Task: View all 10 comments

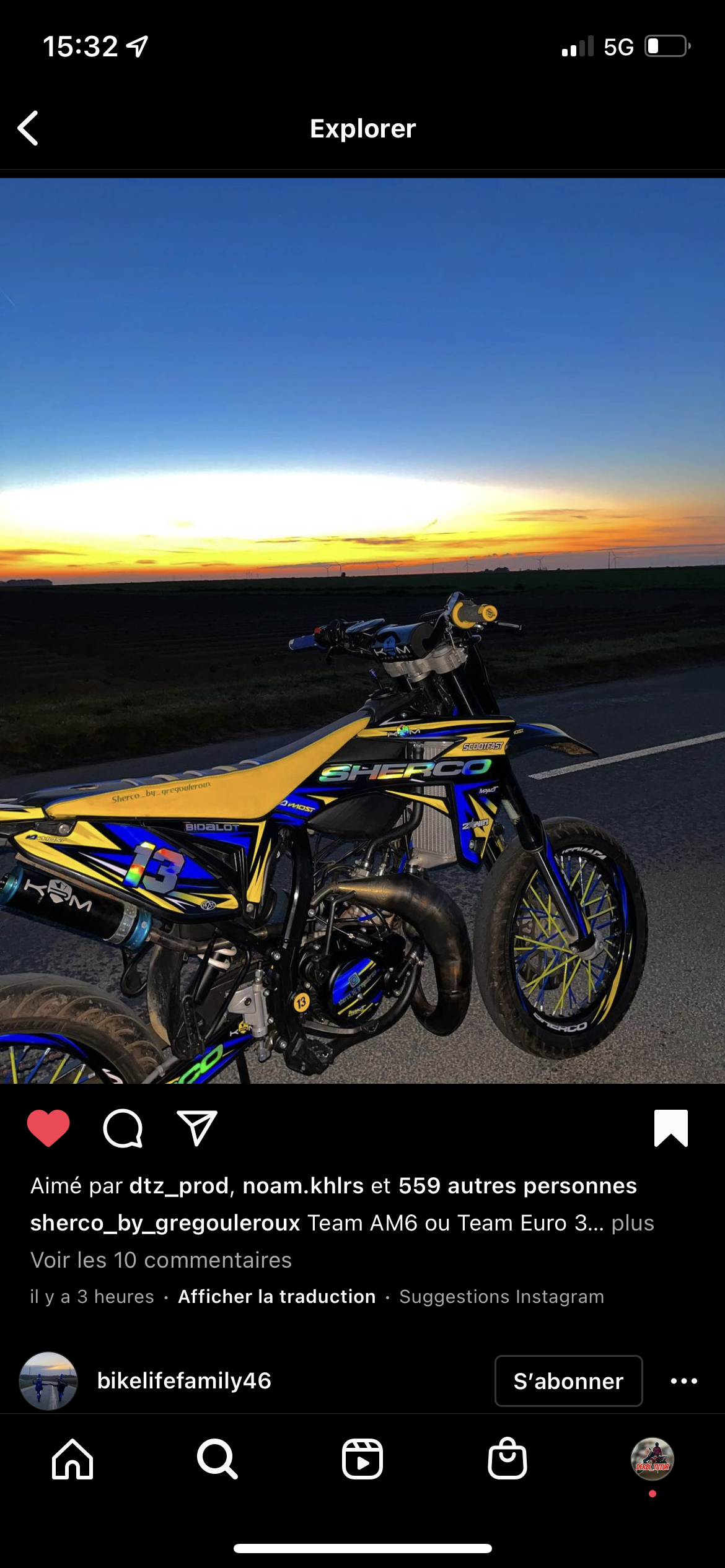Action: point(161,1260)
